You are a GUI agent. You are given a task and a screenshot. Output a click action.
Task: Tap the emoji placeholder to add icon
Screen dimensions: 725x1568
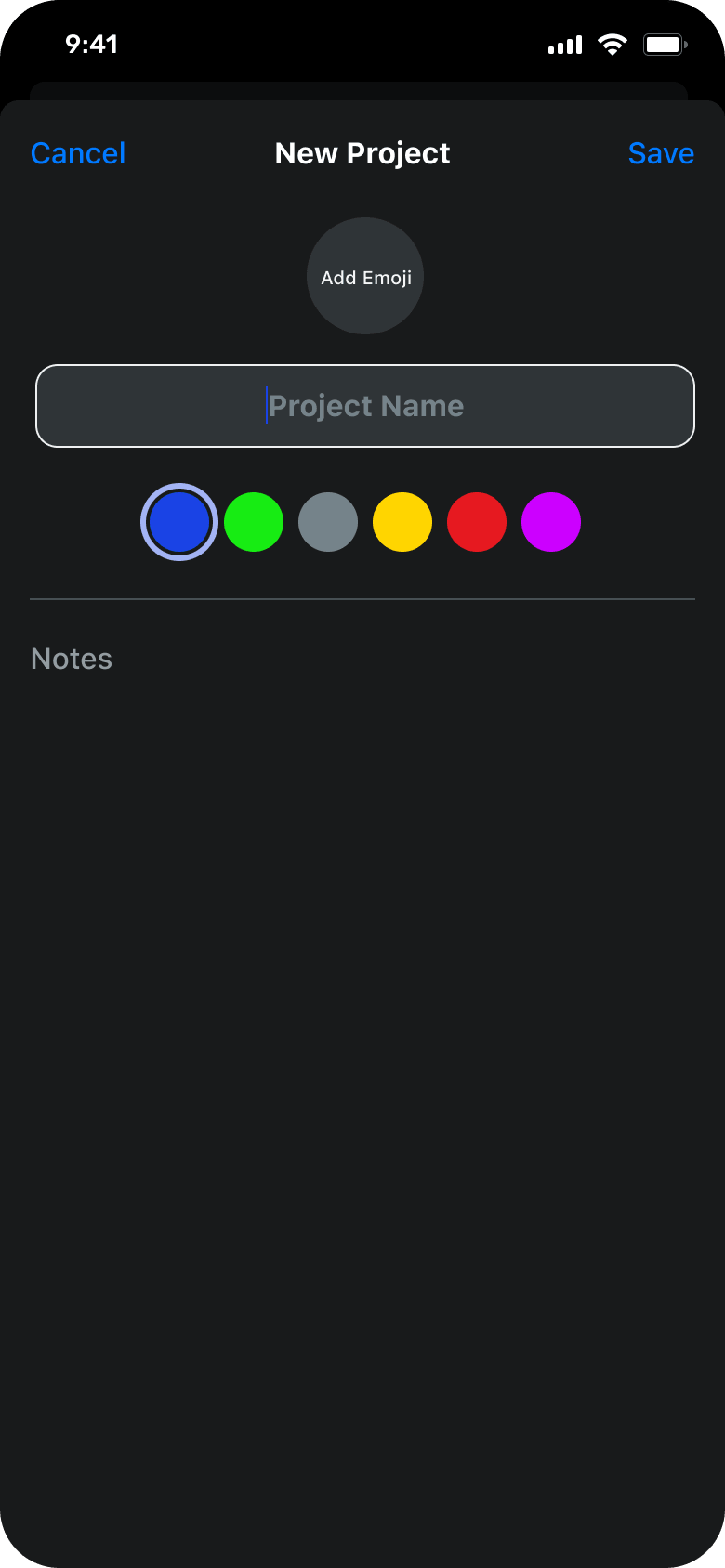click(x=365, y=276)
